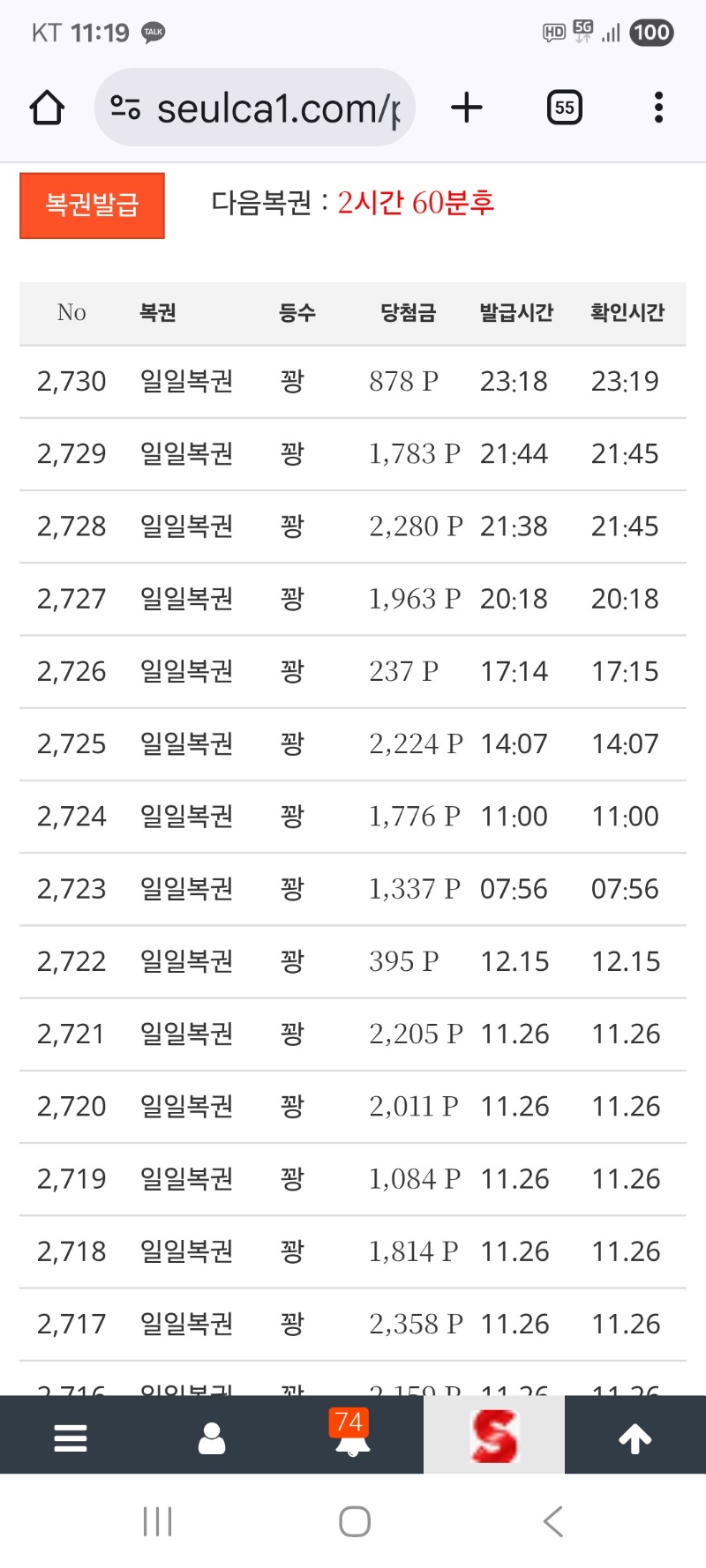The height and width of the screenshot is (1568, 706).
Task: Tap the 복권발급 button
Action: click(92, 205)
